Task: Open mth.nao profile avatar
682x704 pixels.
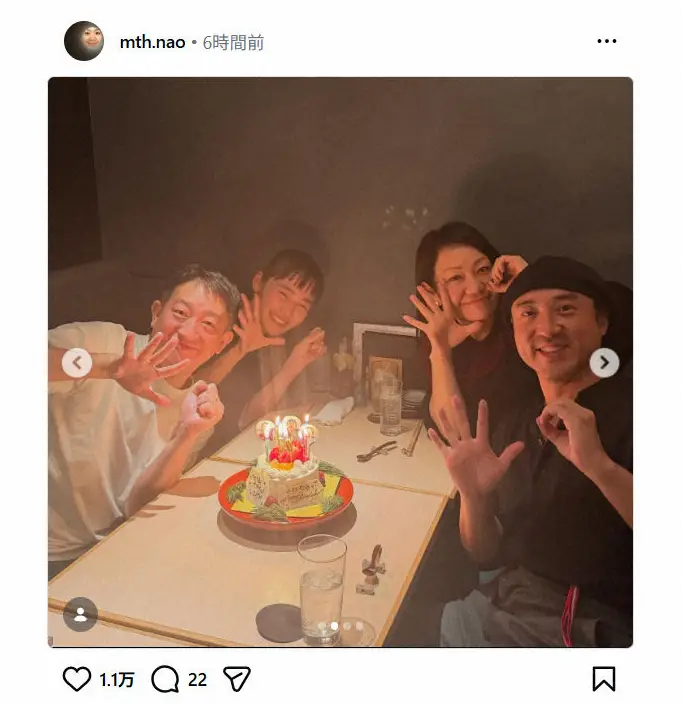Action: pos(84,41)
